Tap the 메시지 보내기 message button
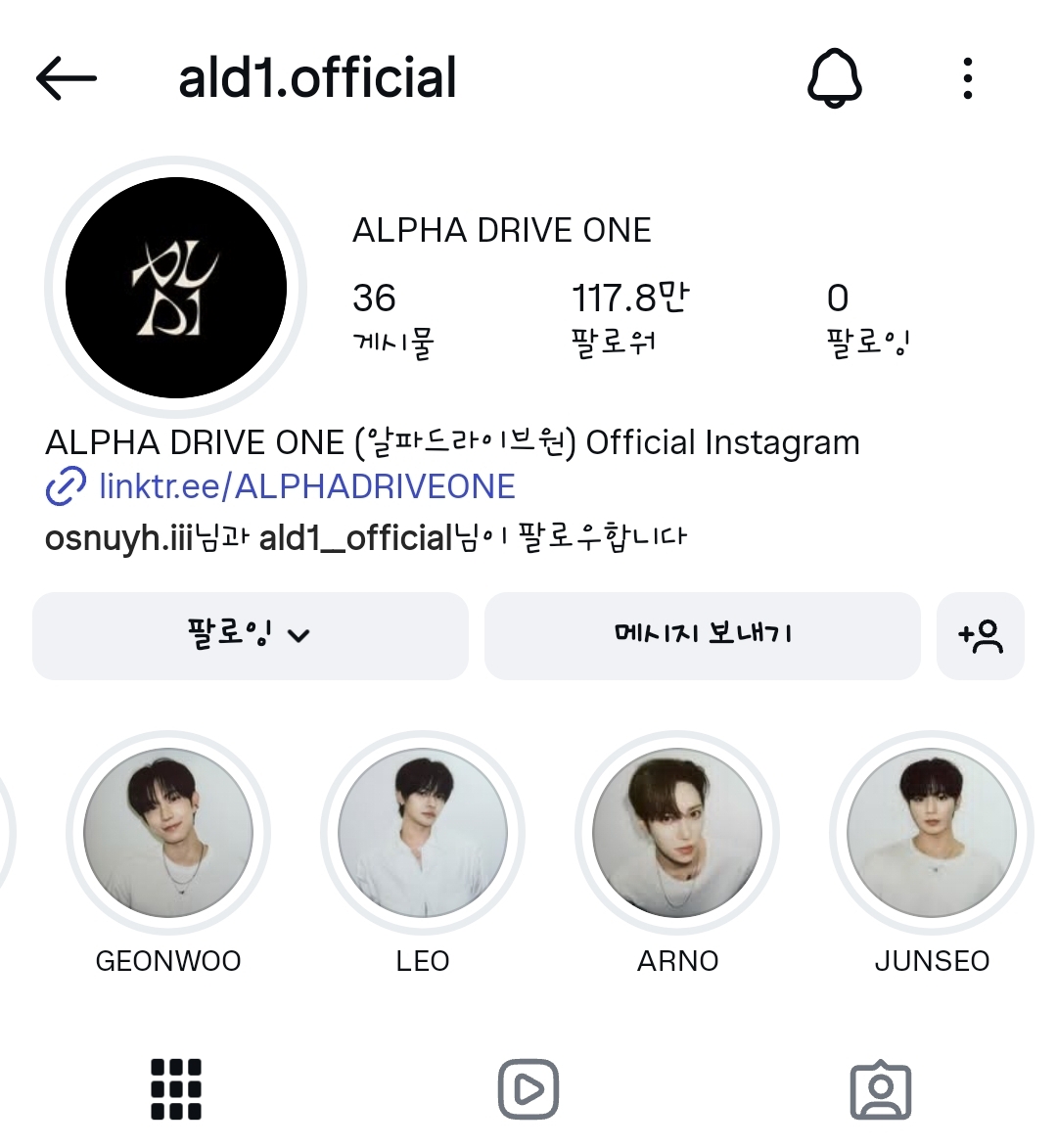This screenshot has height=1148, width=1057. 702,635
